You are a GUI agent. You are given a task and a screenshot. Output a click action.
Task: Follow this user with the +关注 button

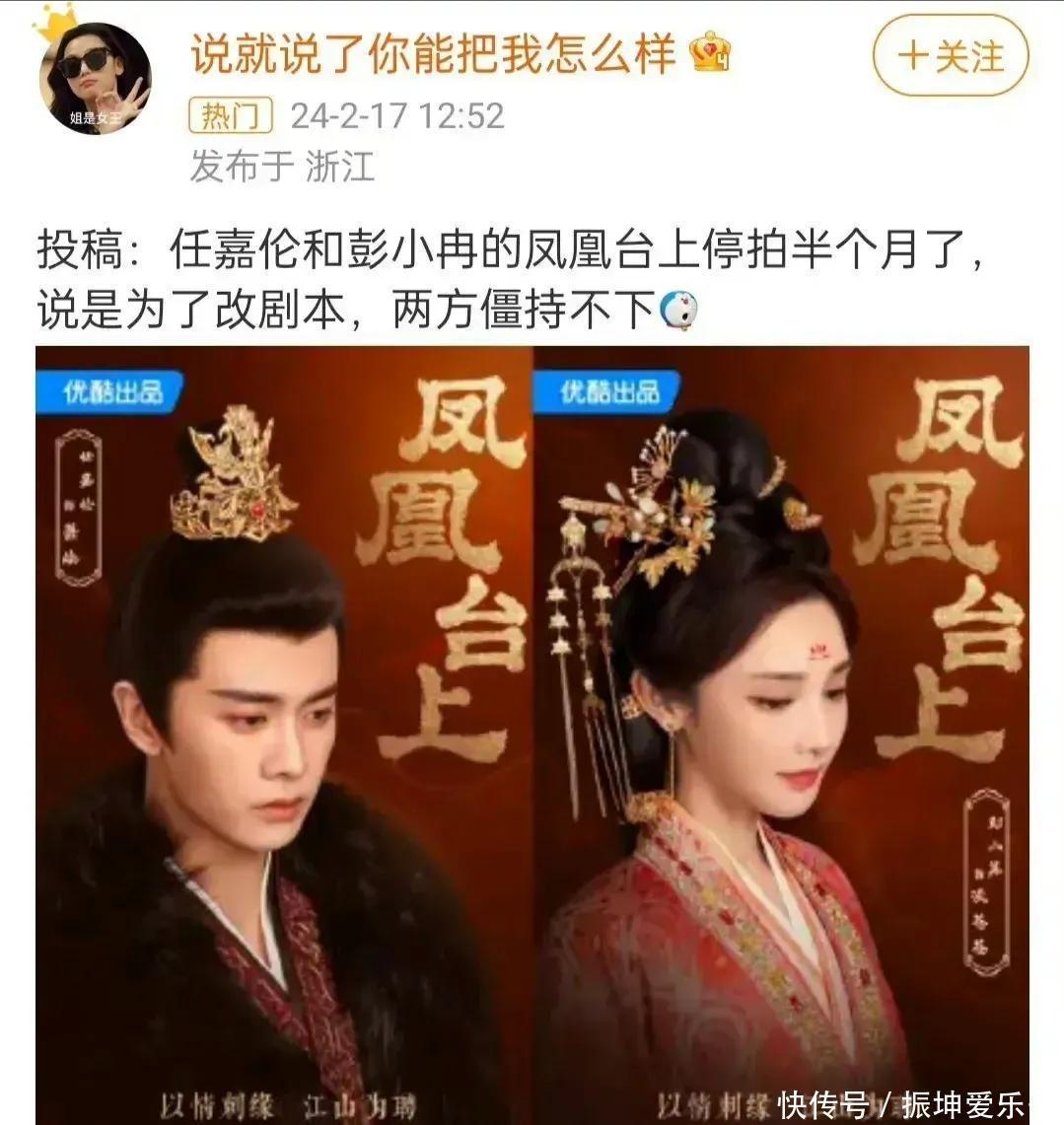coord(951,56)
